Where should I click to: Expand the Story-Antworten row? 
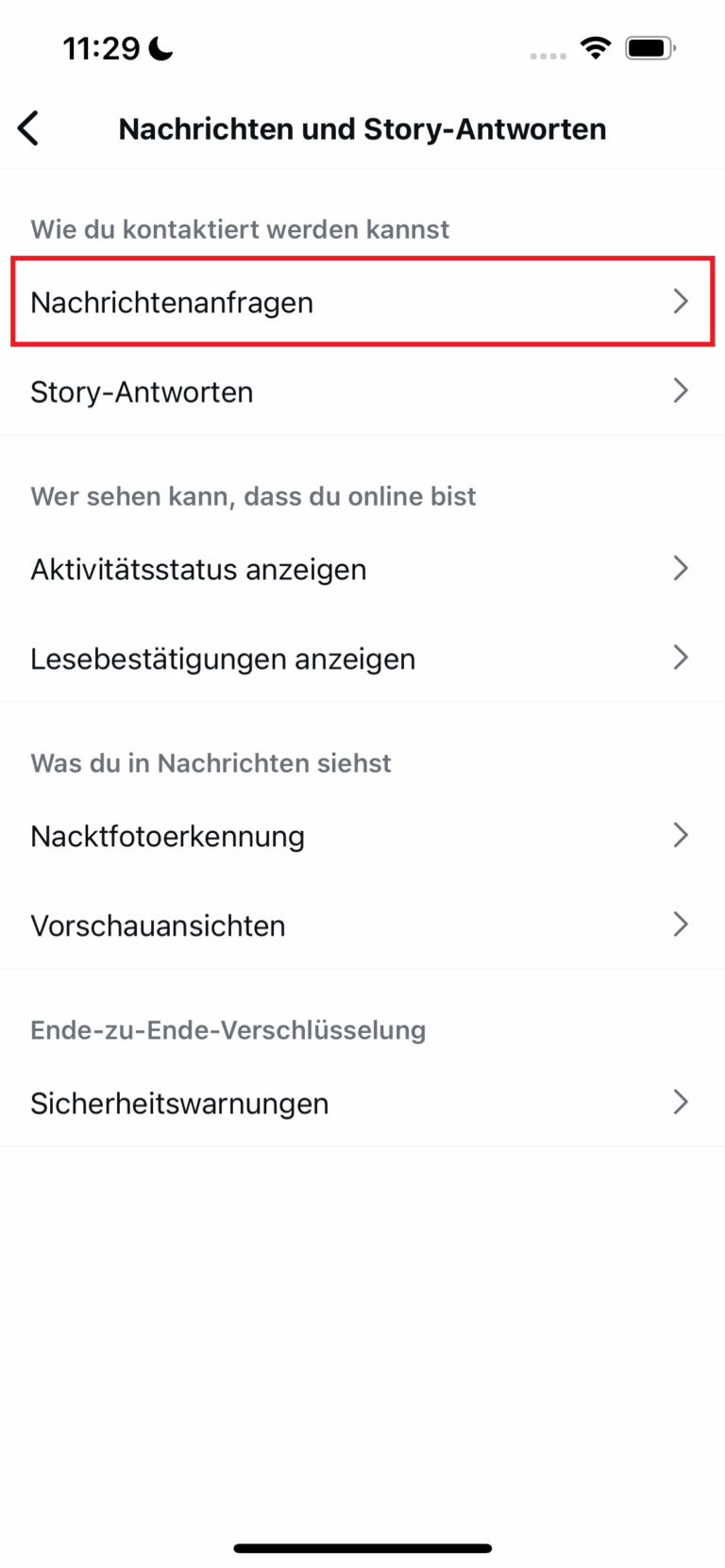pyautogui.click(x=362, y=391)
